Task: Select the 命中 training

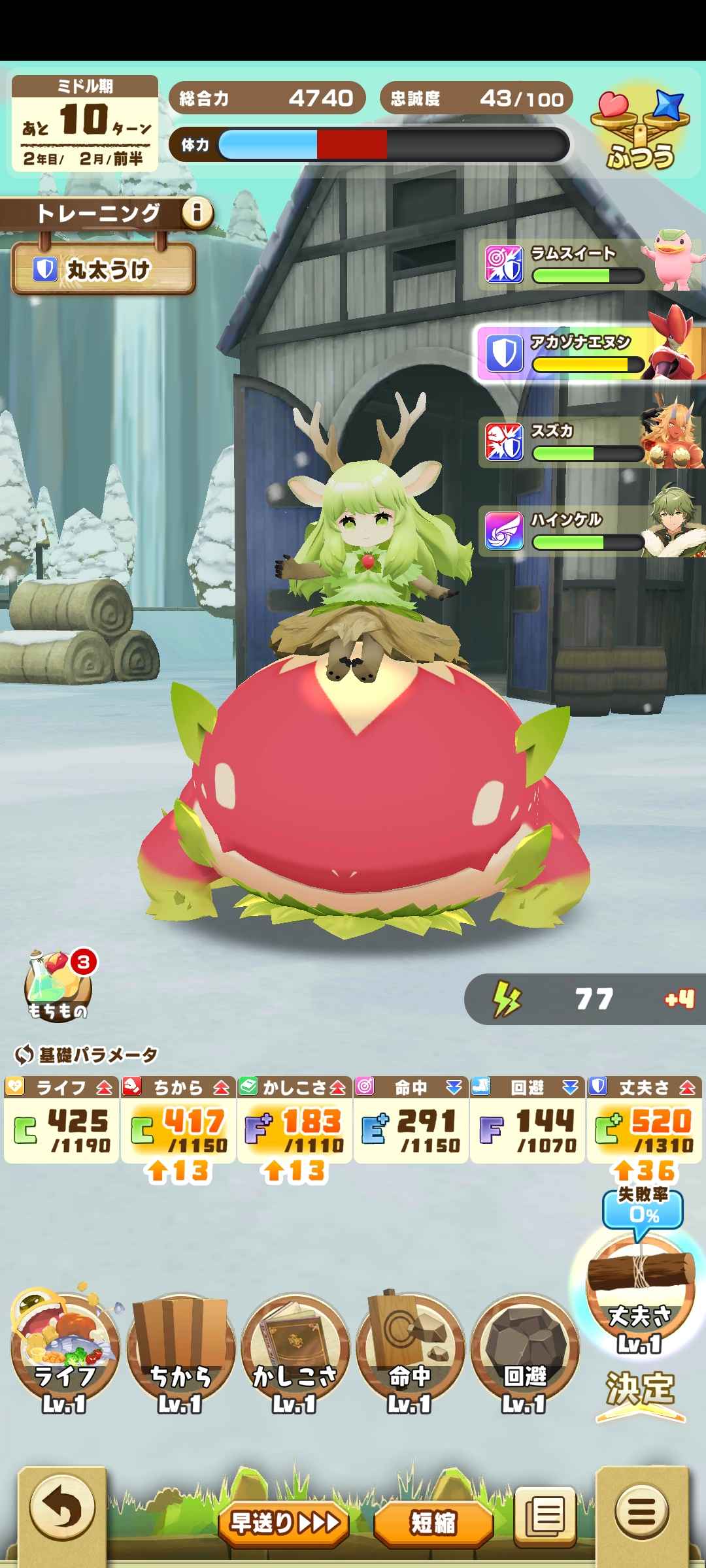Action: (410, 1352)
